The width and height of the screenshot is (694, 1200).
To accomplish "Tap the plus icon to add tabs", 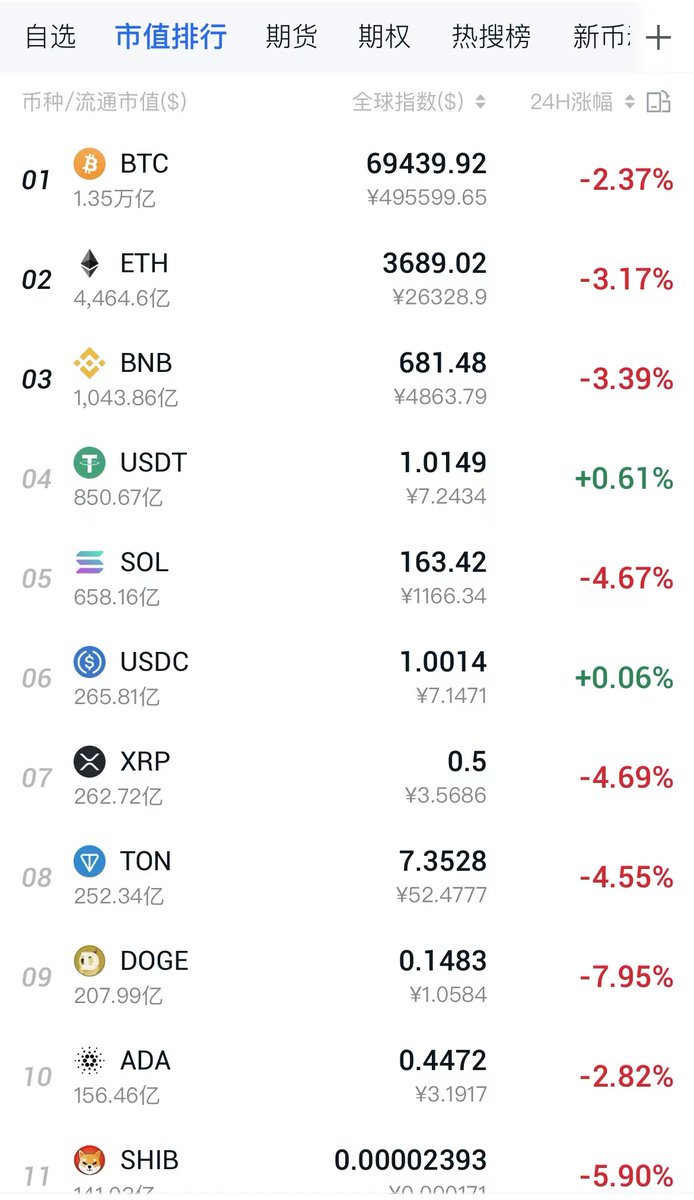I will (x=658, y=39).
